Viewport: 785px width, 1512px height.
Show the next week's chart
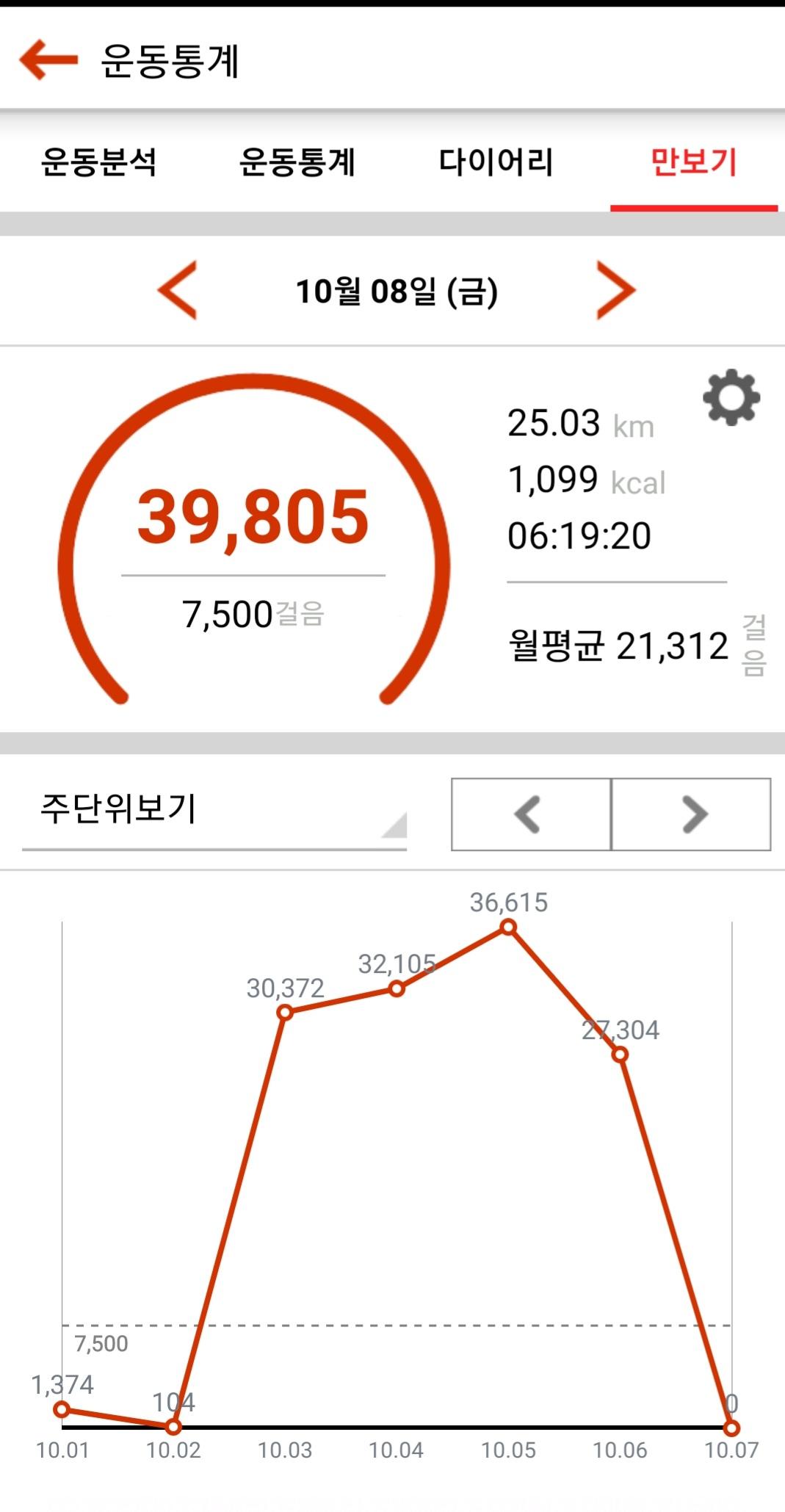(x=692, y=814)
